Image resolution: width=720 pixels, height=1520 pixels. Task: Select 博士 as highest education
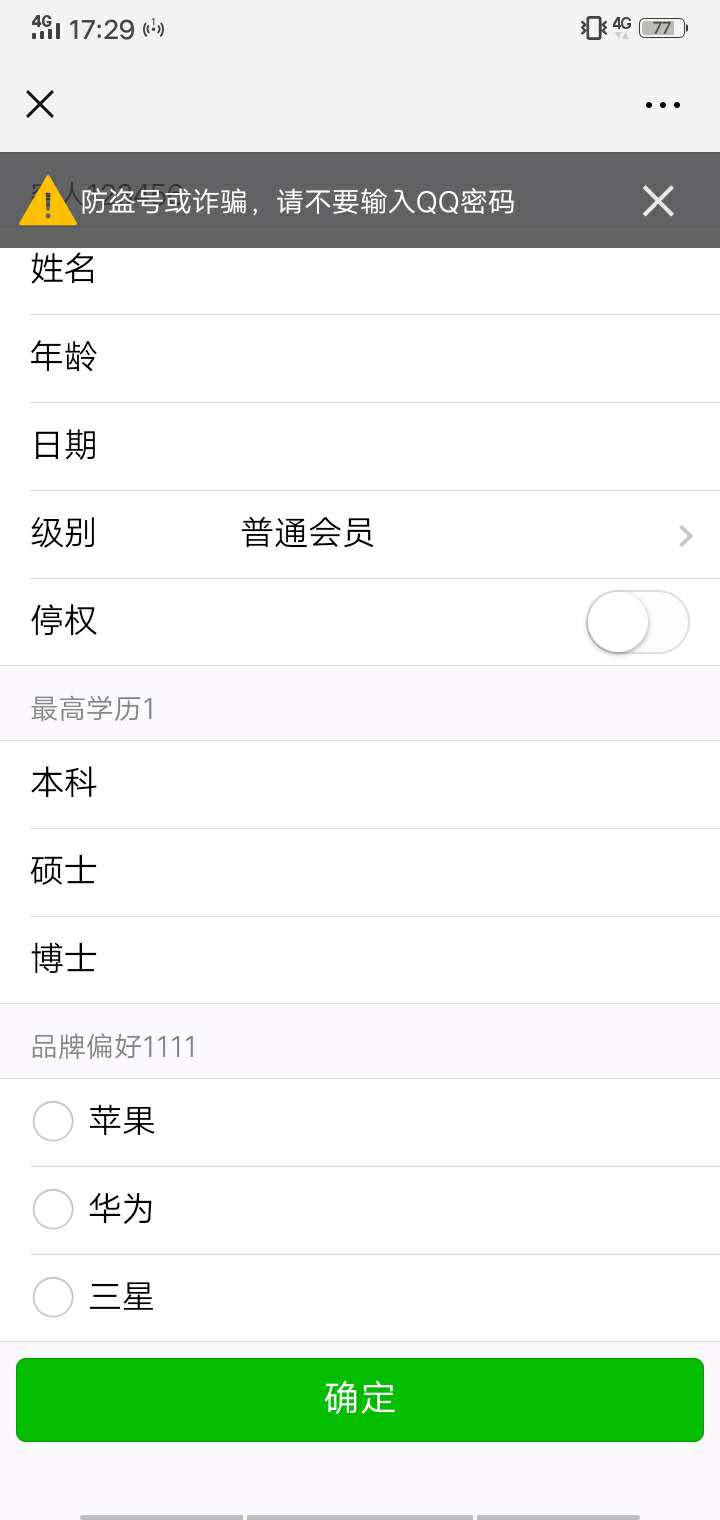pyautogui.click(x=360, y=960)
